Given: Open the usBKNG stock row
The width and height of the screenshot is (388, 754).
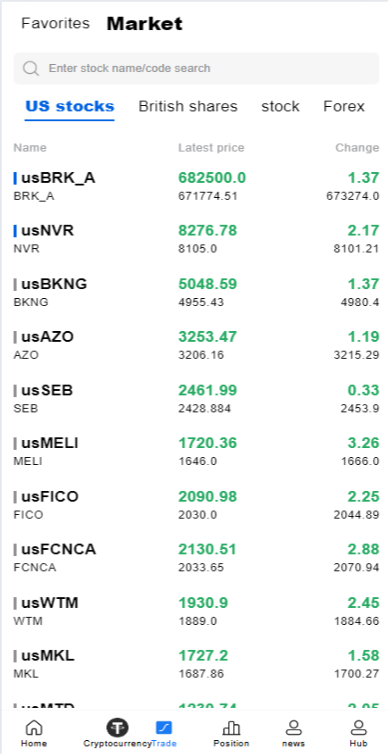Looking at the screenshot, I should tap(196, 292).
